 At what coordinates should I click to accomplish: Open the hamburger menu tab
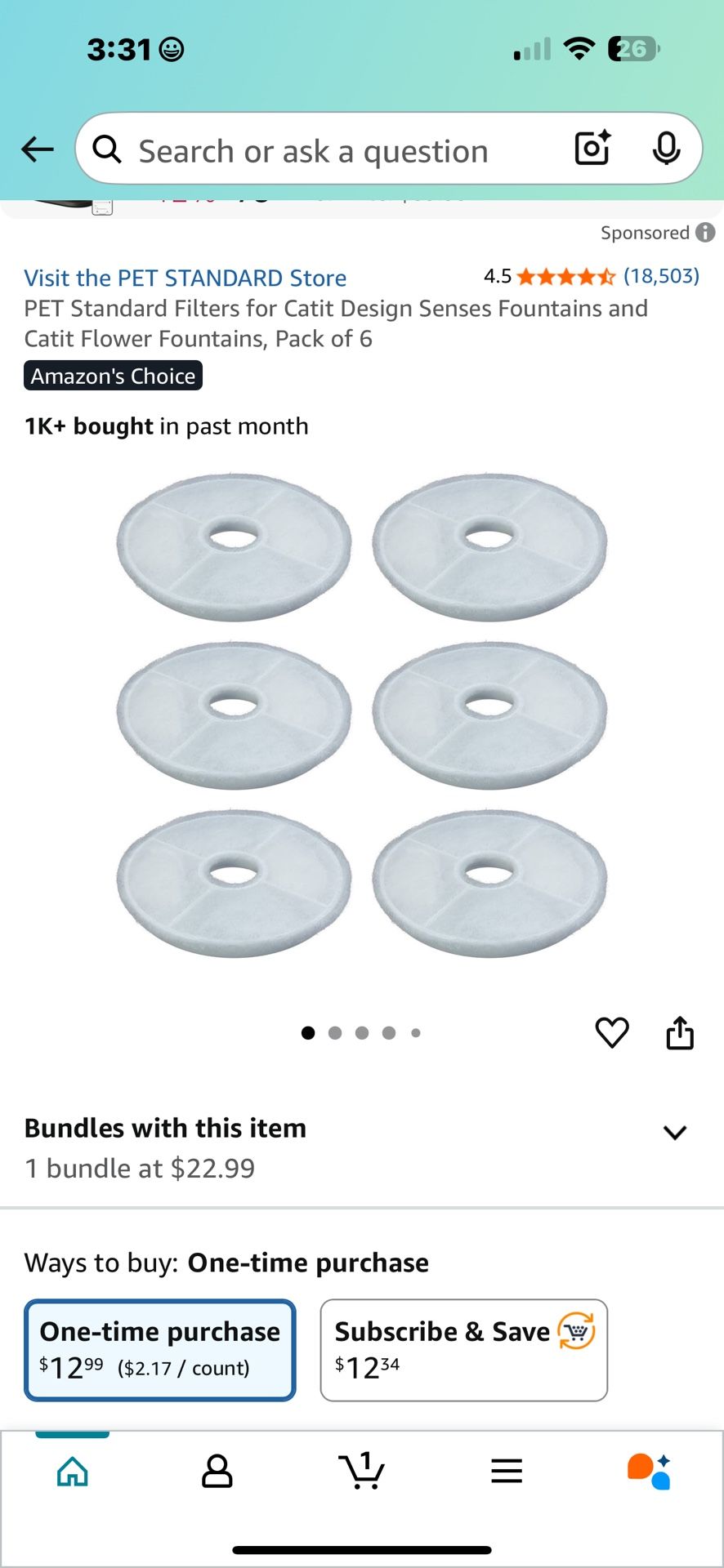pyautogui.click(x=507, y=1472)
